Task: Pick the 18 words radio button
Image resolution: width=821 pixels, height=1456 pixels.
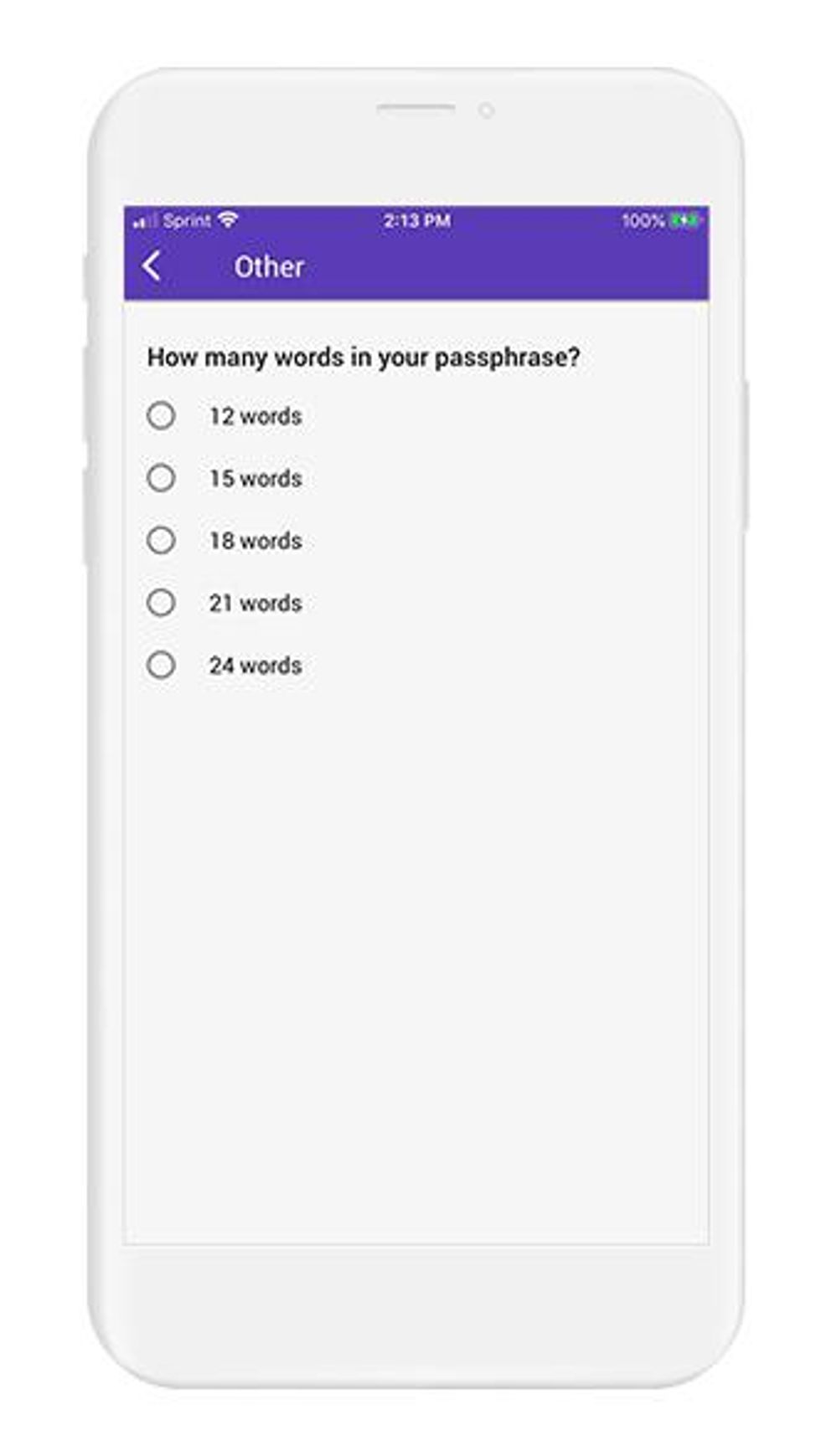Action: coord(161,540)
